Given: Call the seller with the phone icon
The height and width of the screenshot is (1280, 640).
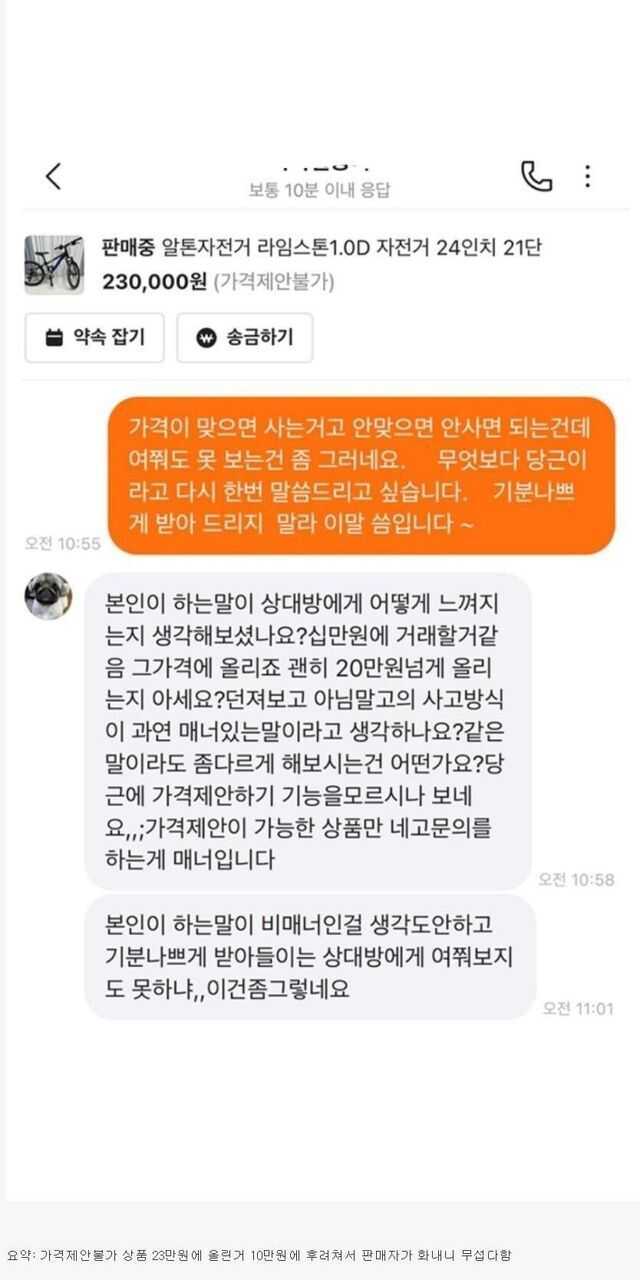Looking at the screenshot, I should 536,176.
